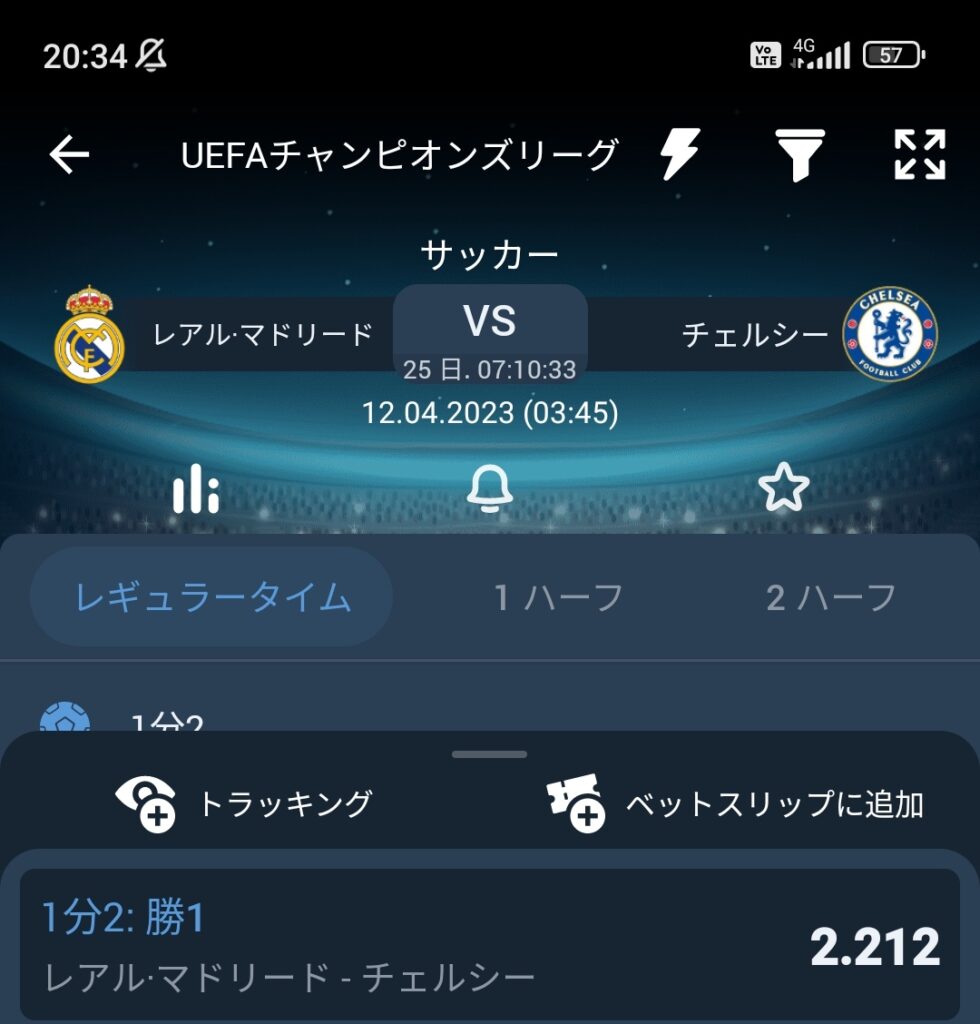Open the 1分2: 勝1 bet at 2.212
The height and width of the screenshot is (1024, 980).
tap(490, 945)
